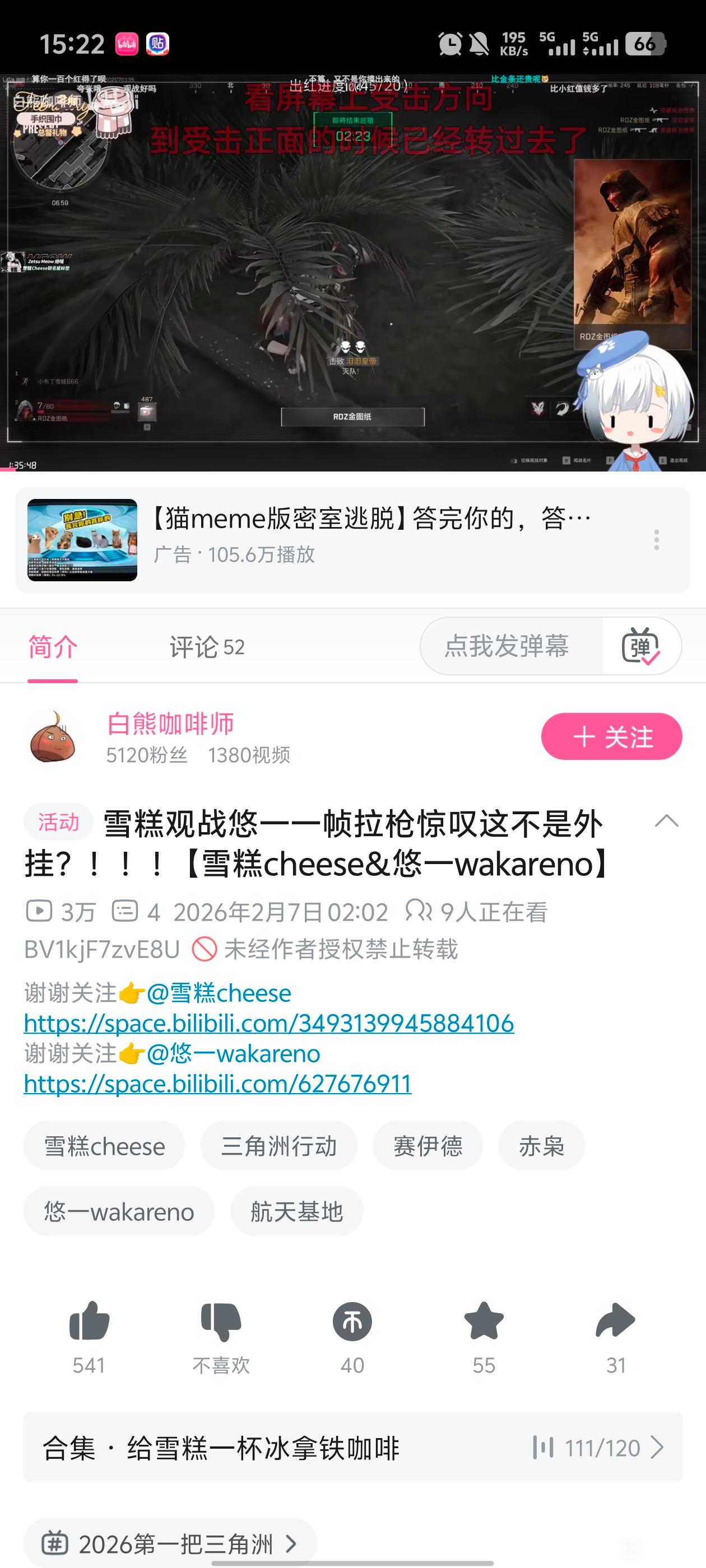Collapse the video description chevron
The width and height of the screenshot is (706, 1568).
pyautogui.click(x=666, y=821)
